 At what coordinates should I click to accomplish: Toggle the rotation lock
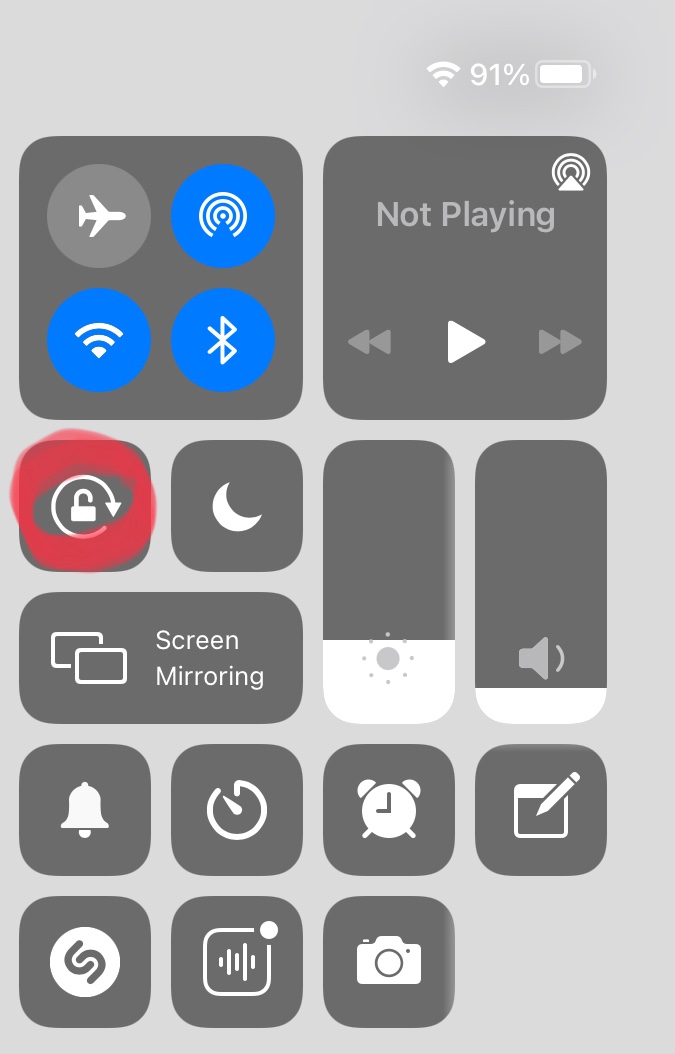tap(85, 506)
